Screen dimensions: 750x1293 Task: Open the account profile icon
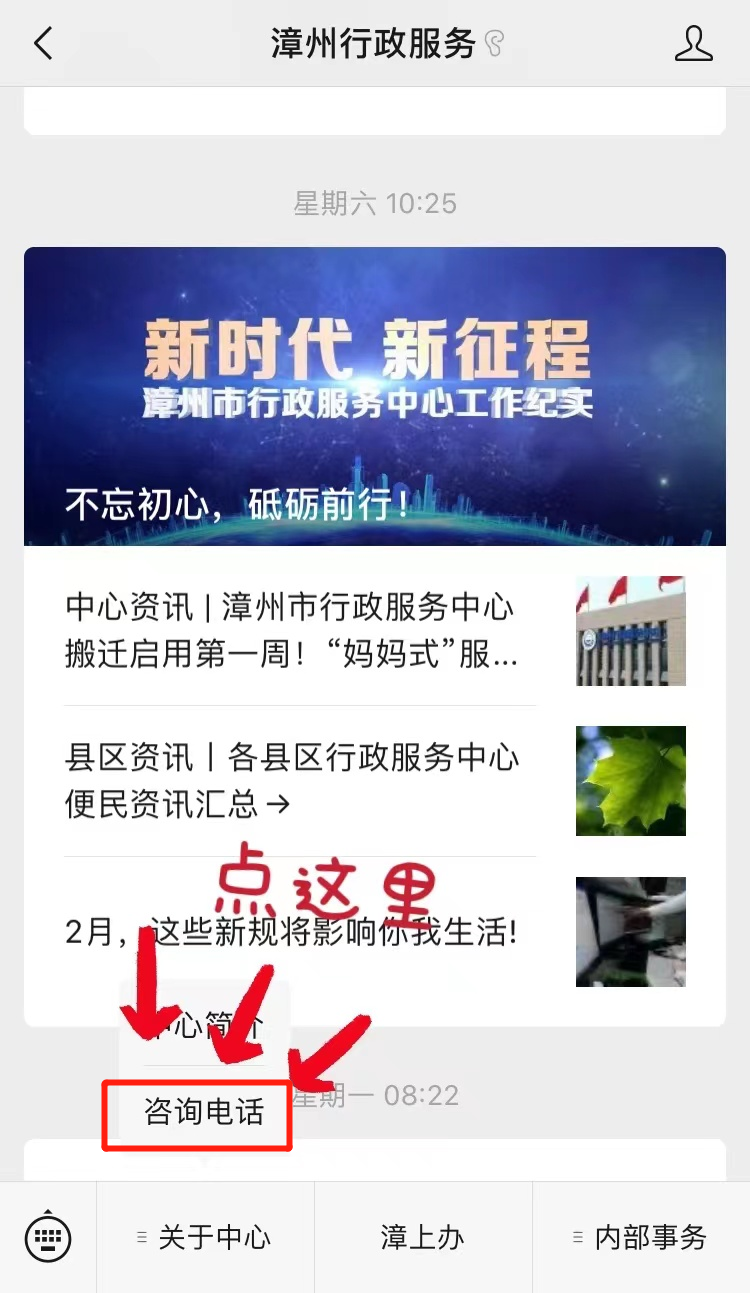(693, 44)
